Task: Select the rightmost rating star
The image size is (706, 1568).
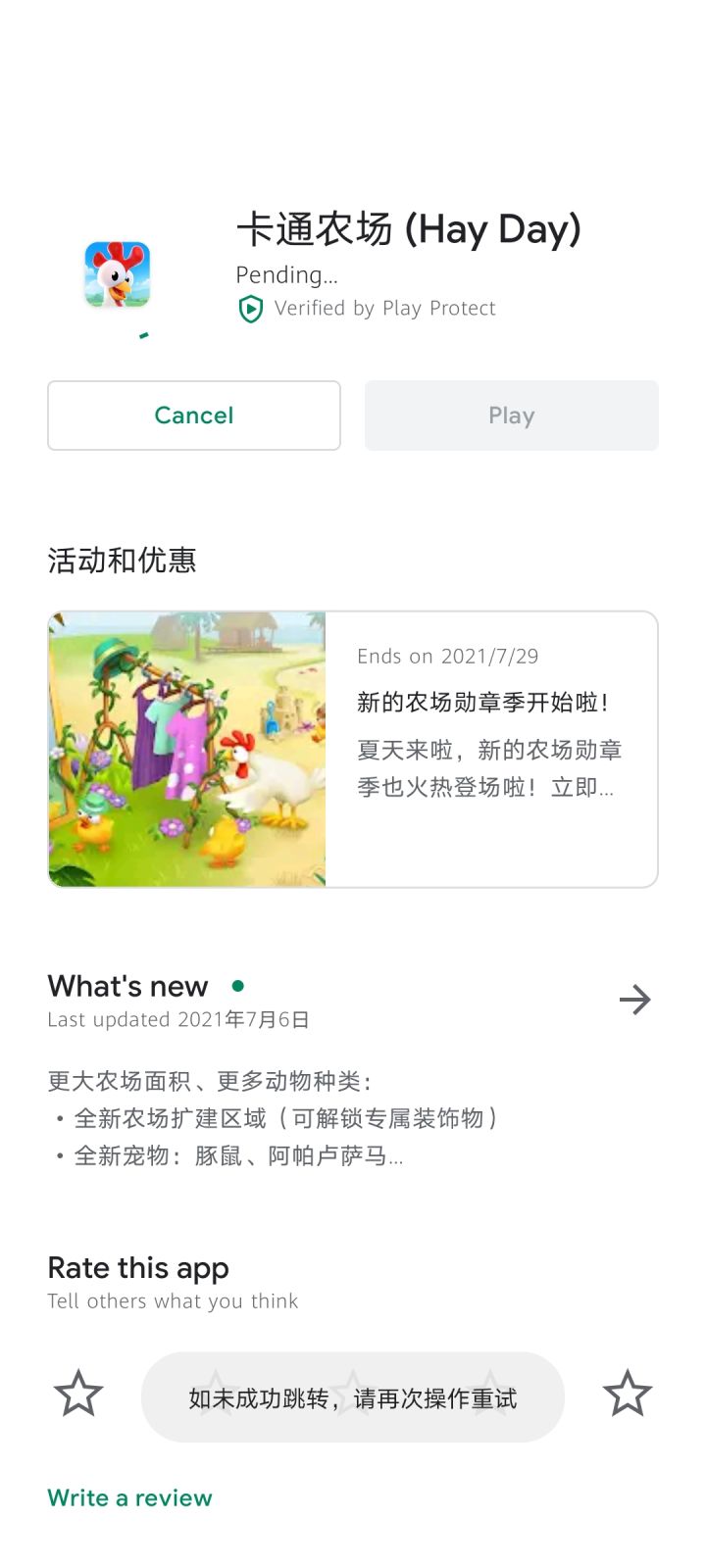Action: point(628,1392)
